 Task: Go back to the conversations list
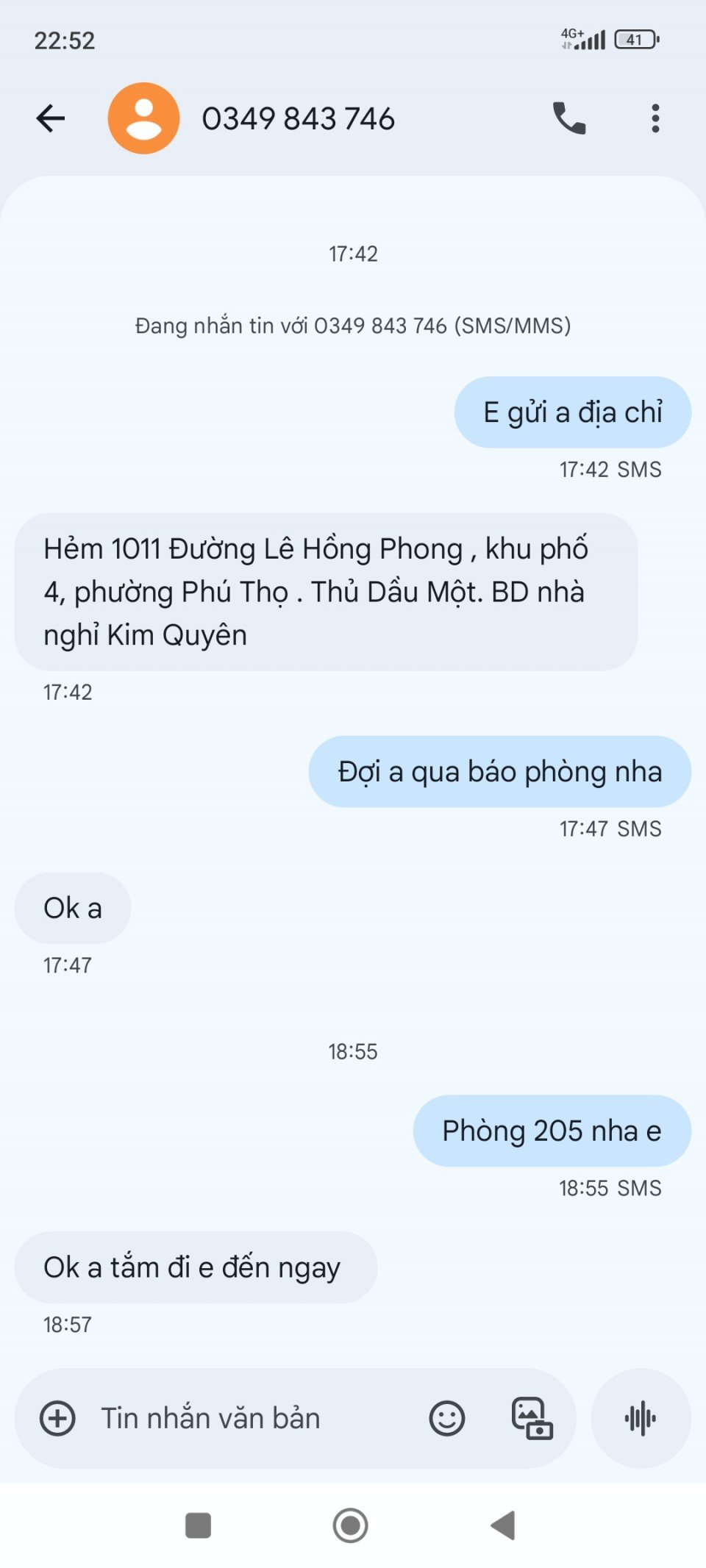(51, 118)
